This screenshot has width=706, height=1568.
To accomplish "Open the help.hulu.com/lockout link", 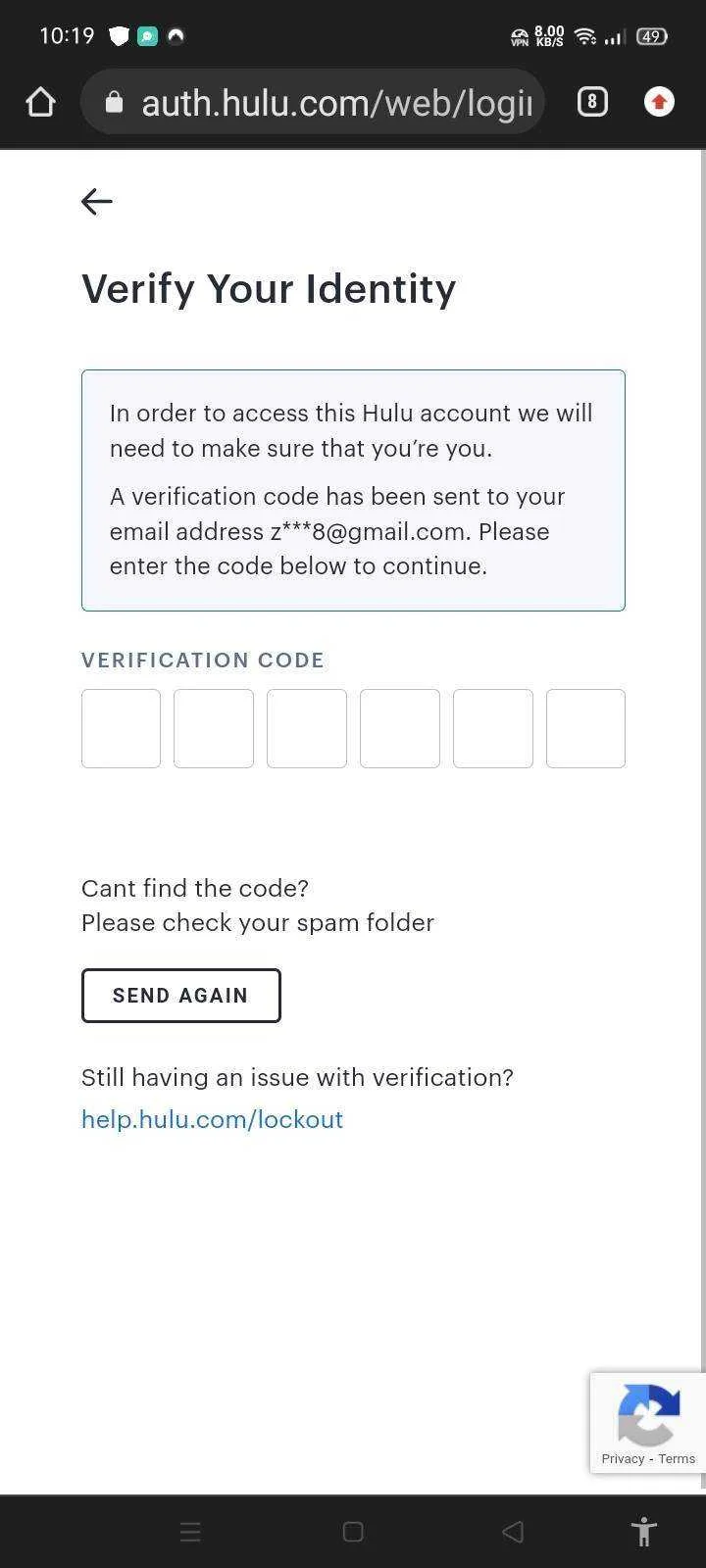I will pyautogui.click(x=212, y=1119).
